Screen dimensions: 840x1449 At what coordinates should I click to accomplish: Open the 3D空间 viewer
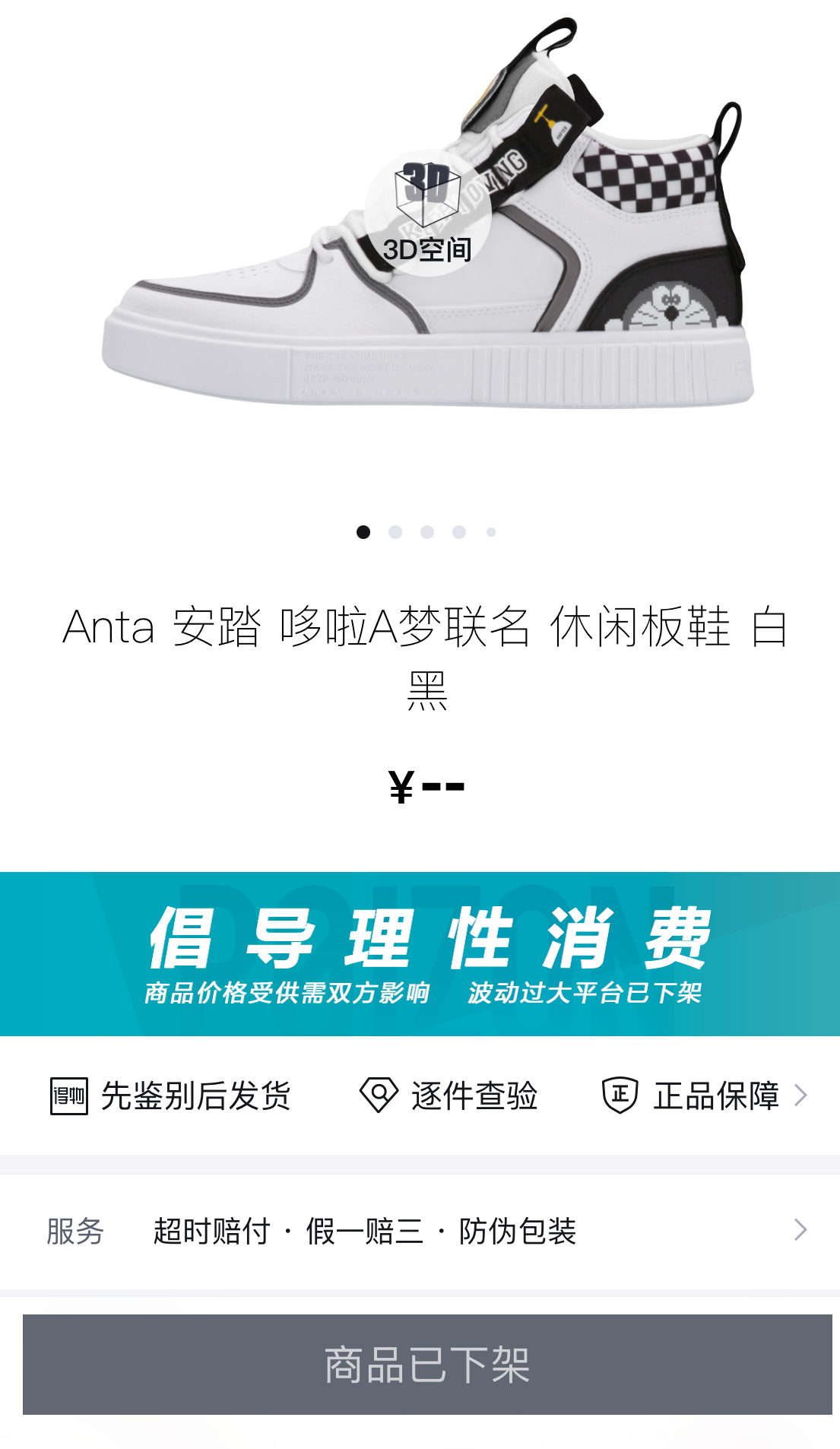[x=427, y=213]
